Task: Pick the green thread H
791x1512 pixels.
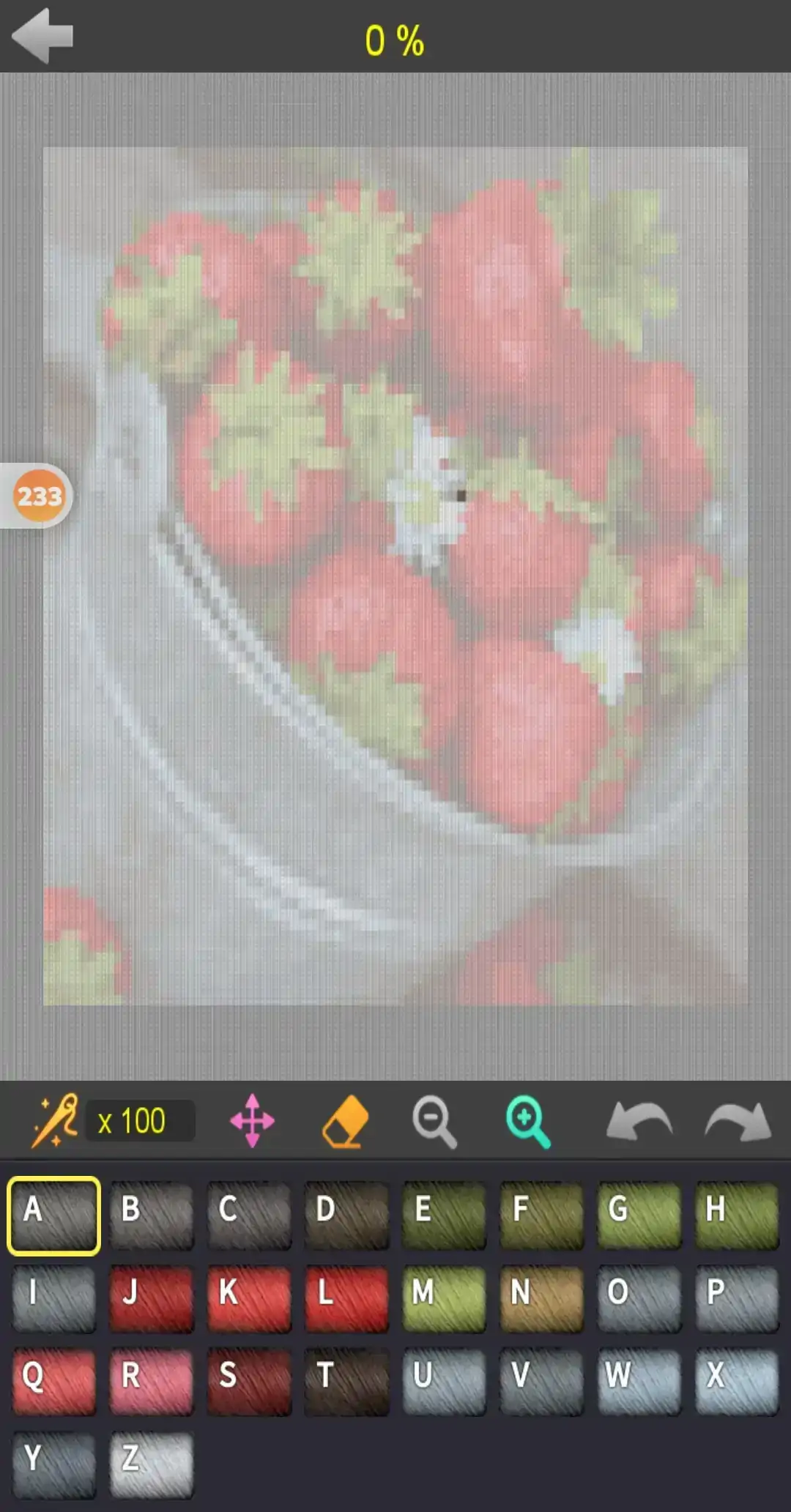Action: [736, 1215]
